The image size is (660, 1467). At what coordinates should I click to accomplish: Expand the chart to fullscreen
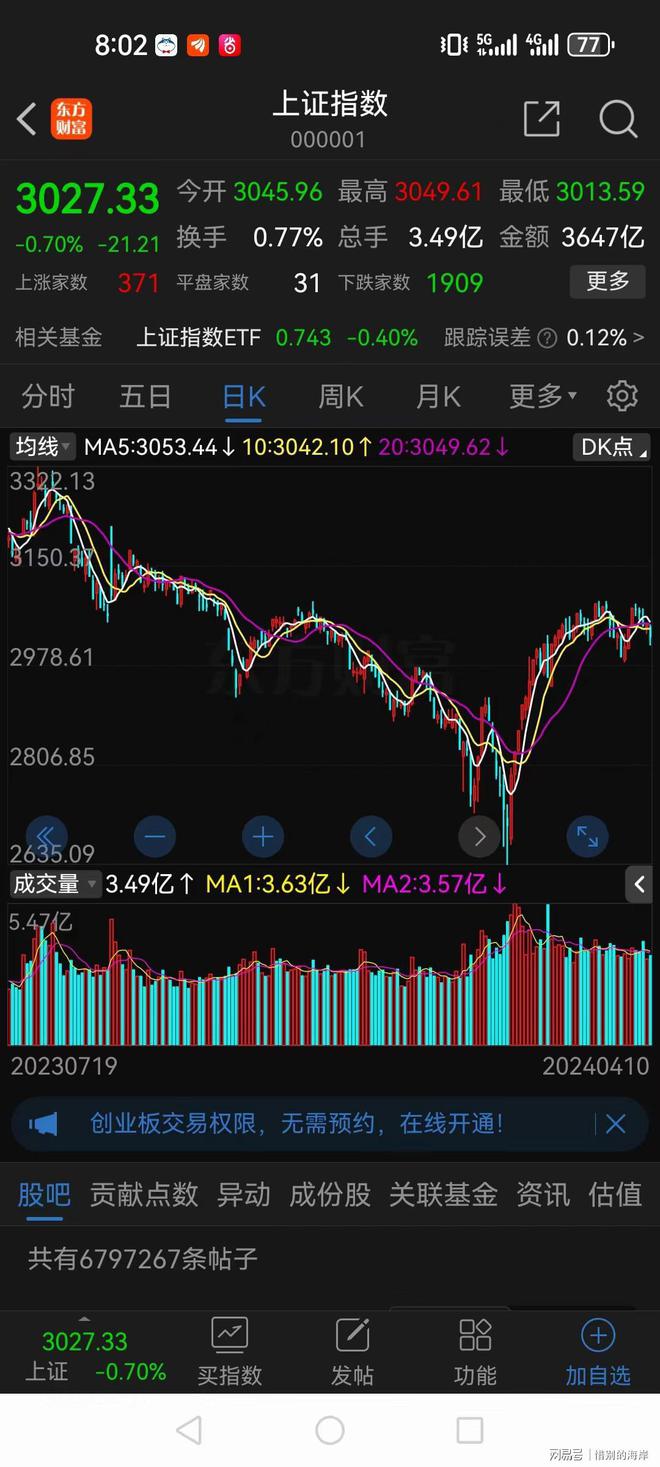pyautogui.click(x=587, y=836)
